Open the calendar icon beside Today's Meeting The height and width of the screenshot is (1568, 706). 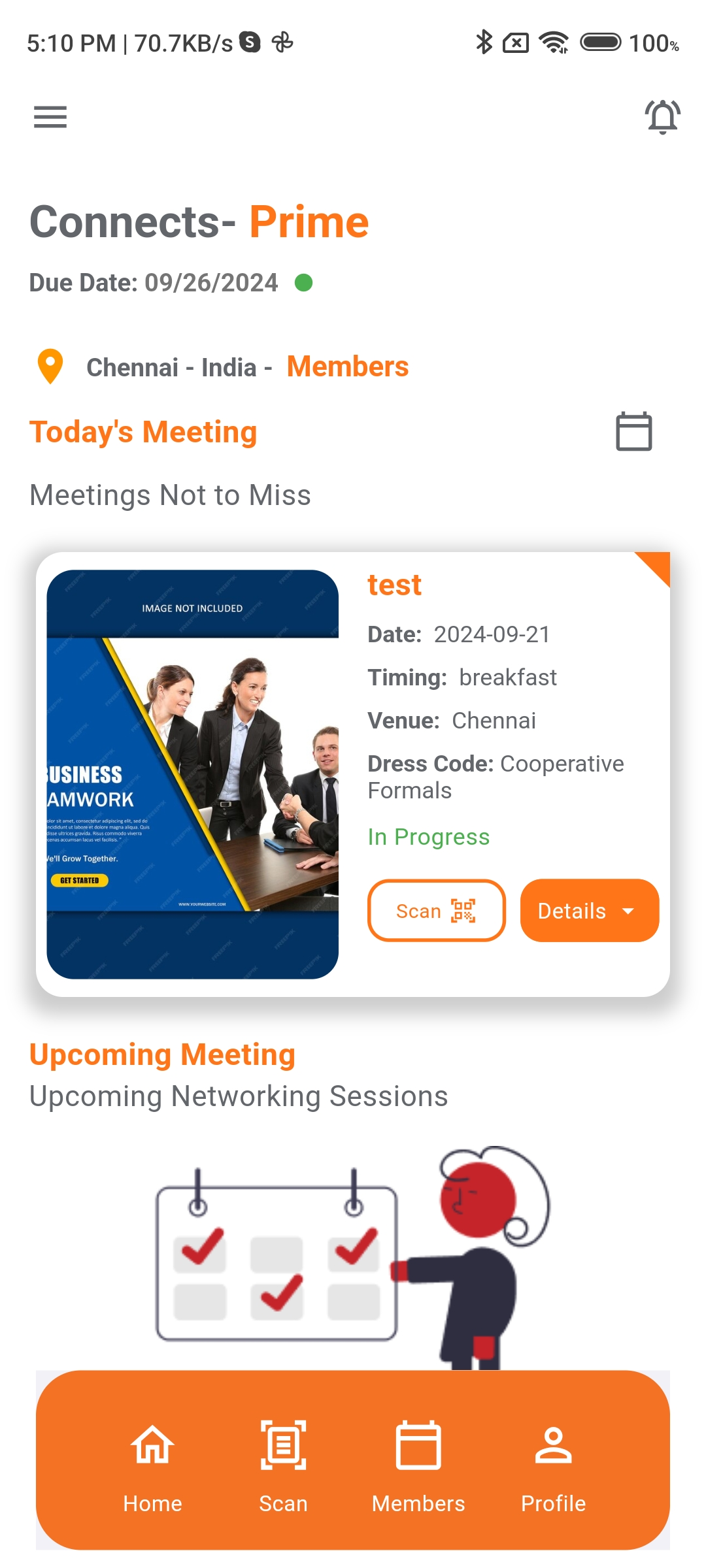(x=633, y=431)
